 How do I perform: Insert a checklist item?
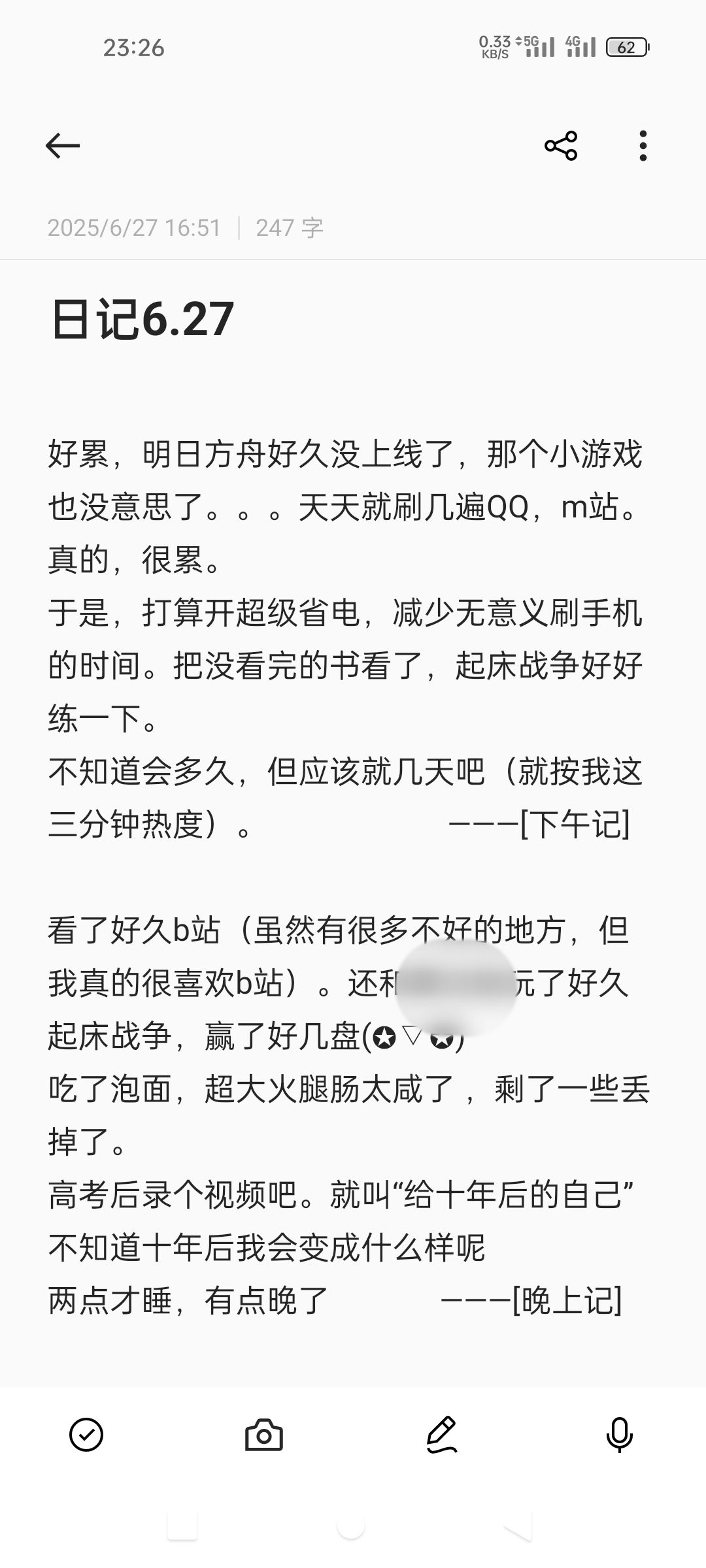point(86,1435)
